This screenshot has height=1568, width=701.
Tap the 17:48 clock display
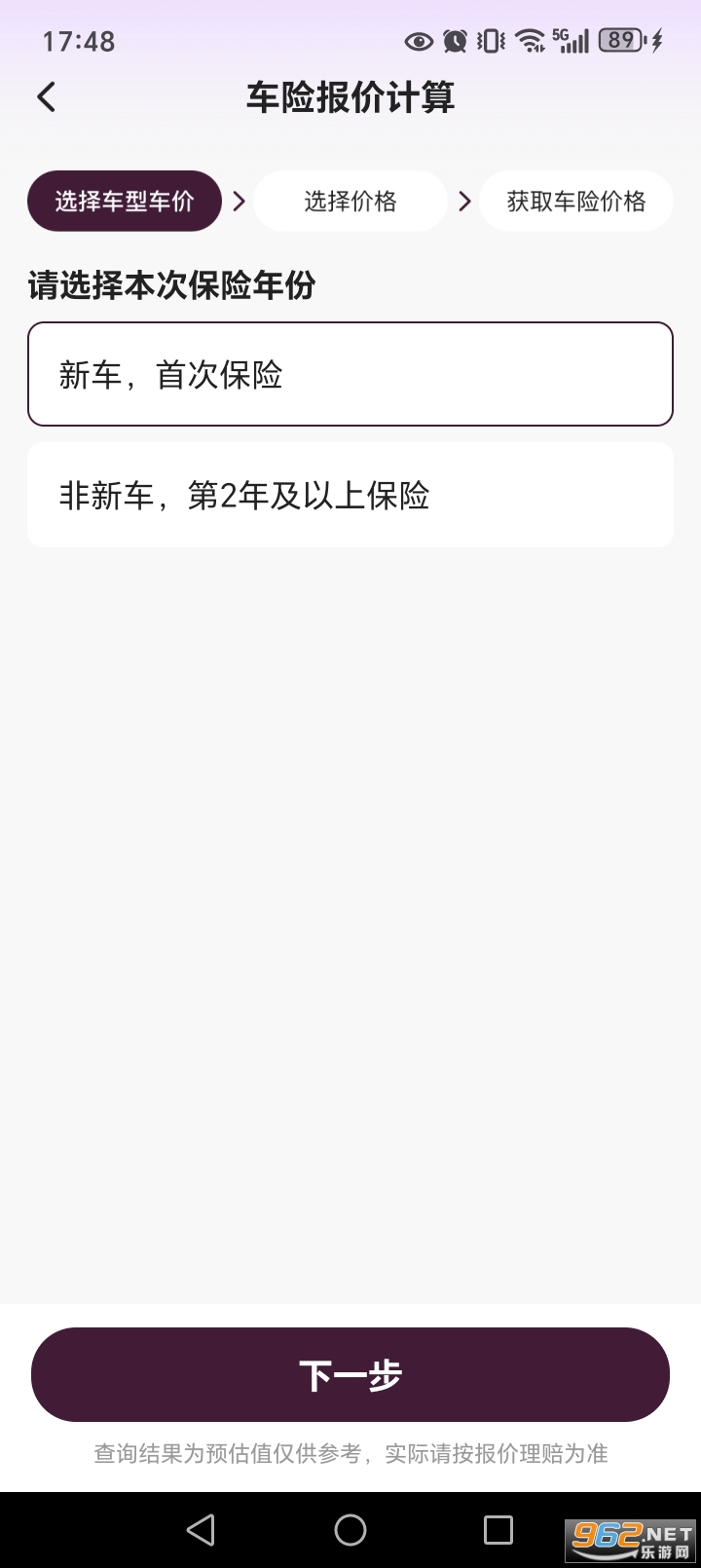tap(78, 41)
